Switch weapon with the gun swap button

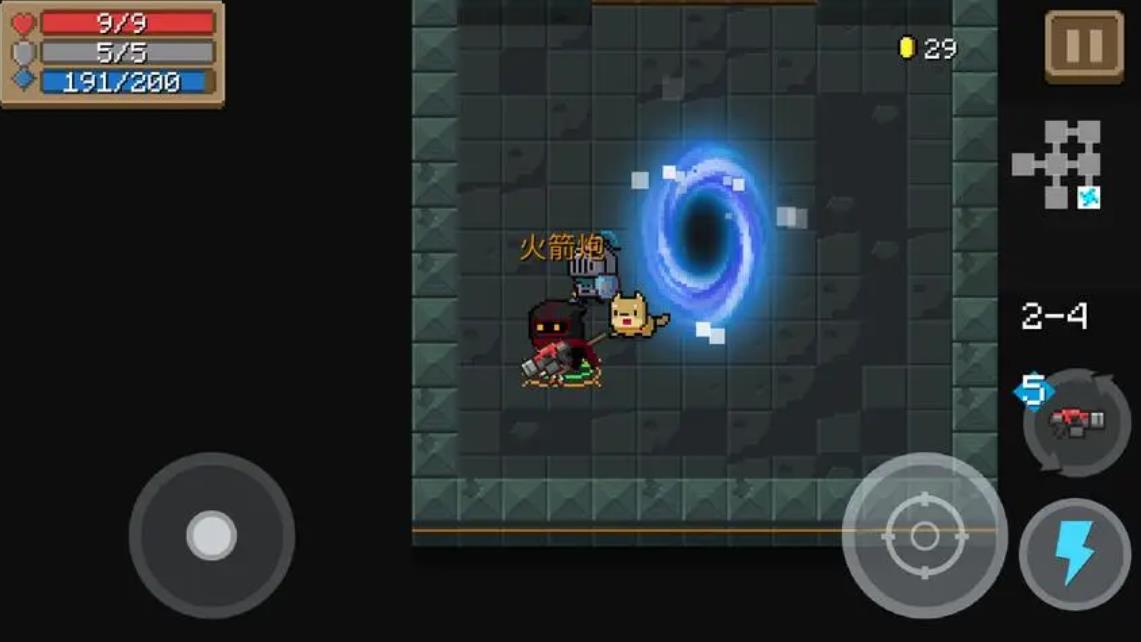1077,422
